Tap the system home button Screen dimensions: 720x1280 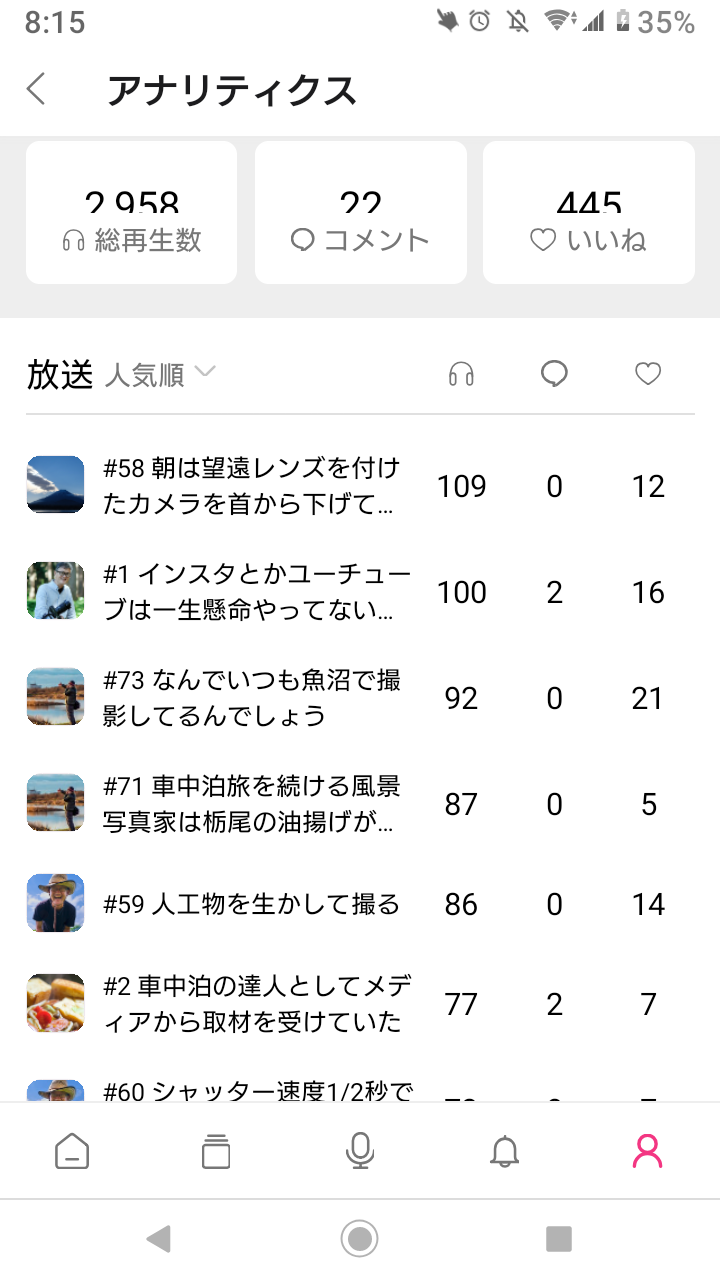pyautogui.click(x=359, y=1239)
